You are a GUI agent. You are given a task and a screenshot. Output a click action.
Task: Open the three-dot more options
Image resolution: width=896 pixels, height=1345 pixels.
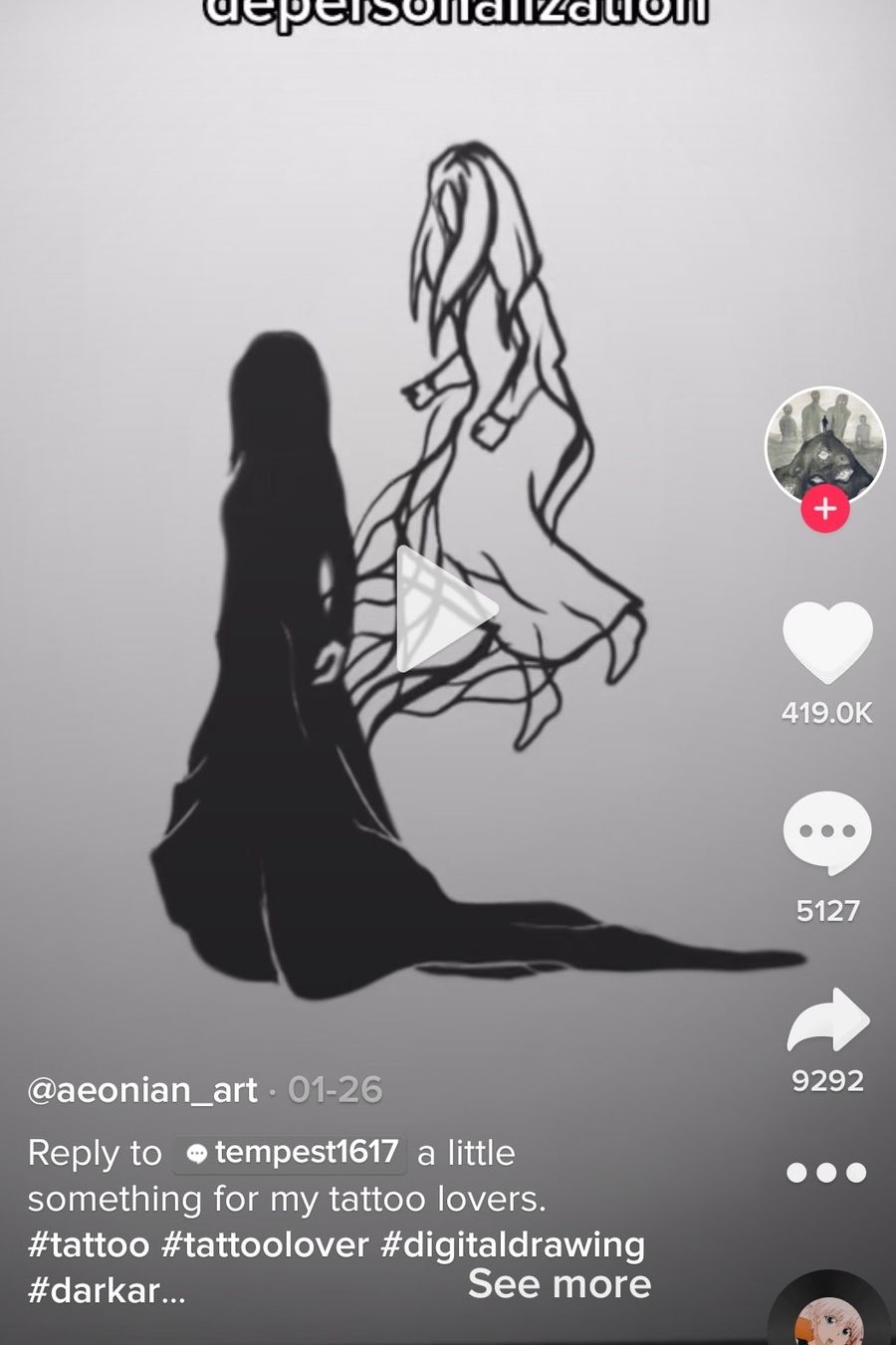826,1173
